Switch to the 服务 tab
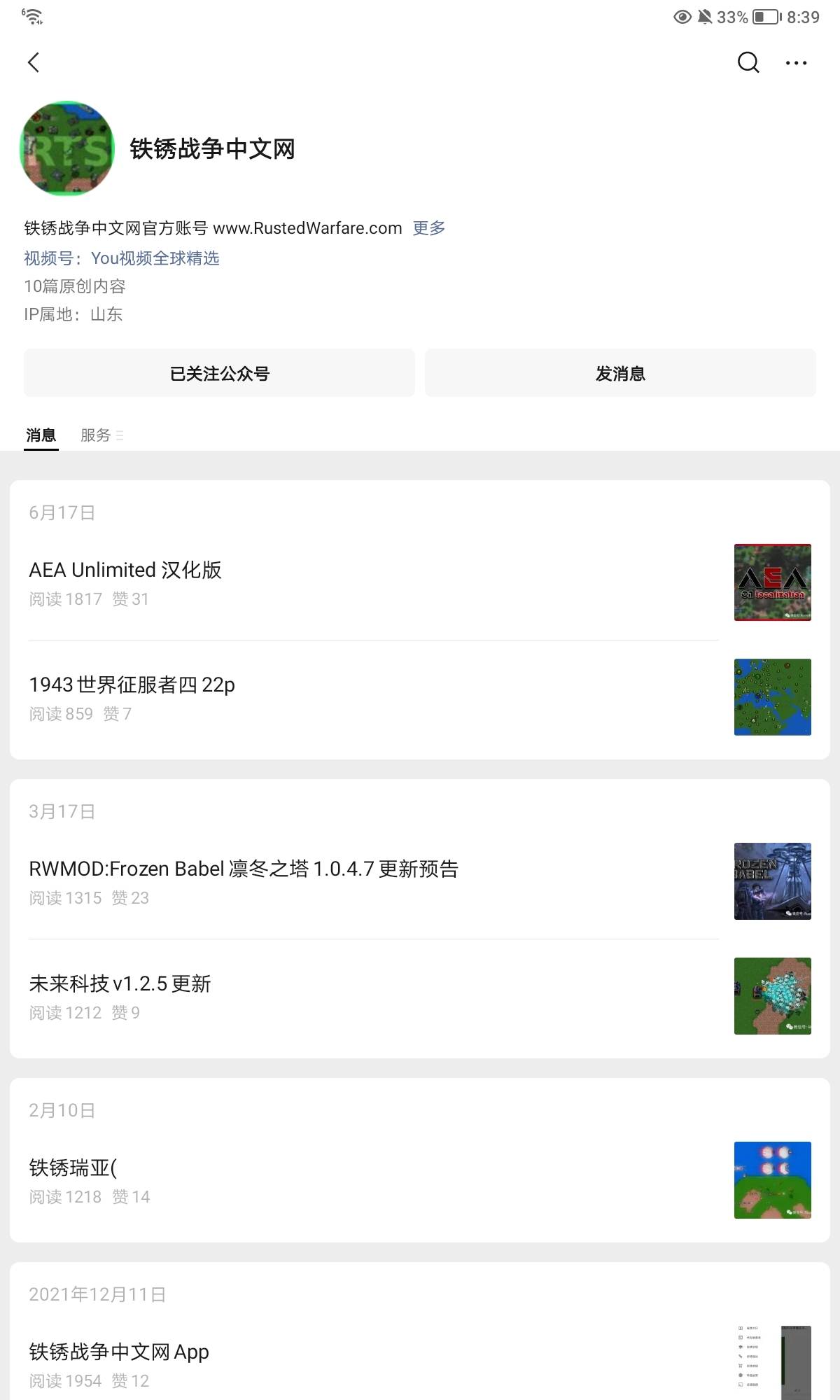The image size is (840, 1400). click(97, 435)
